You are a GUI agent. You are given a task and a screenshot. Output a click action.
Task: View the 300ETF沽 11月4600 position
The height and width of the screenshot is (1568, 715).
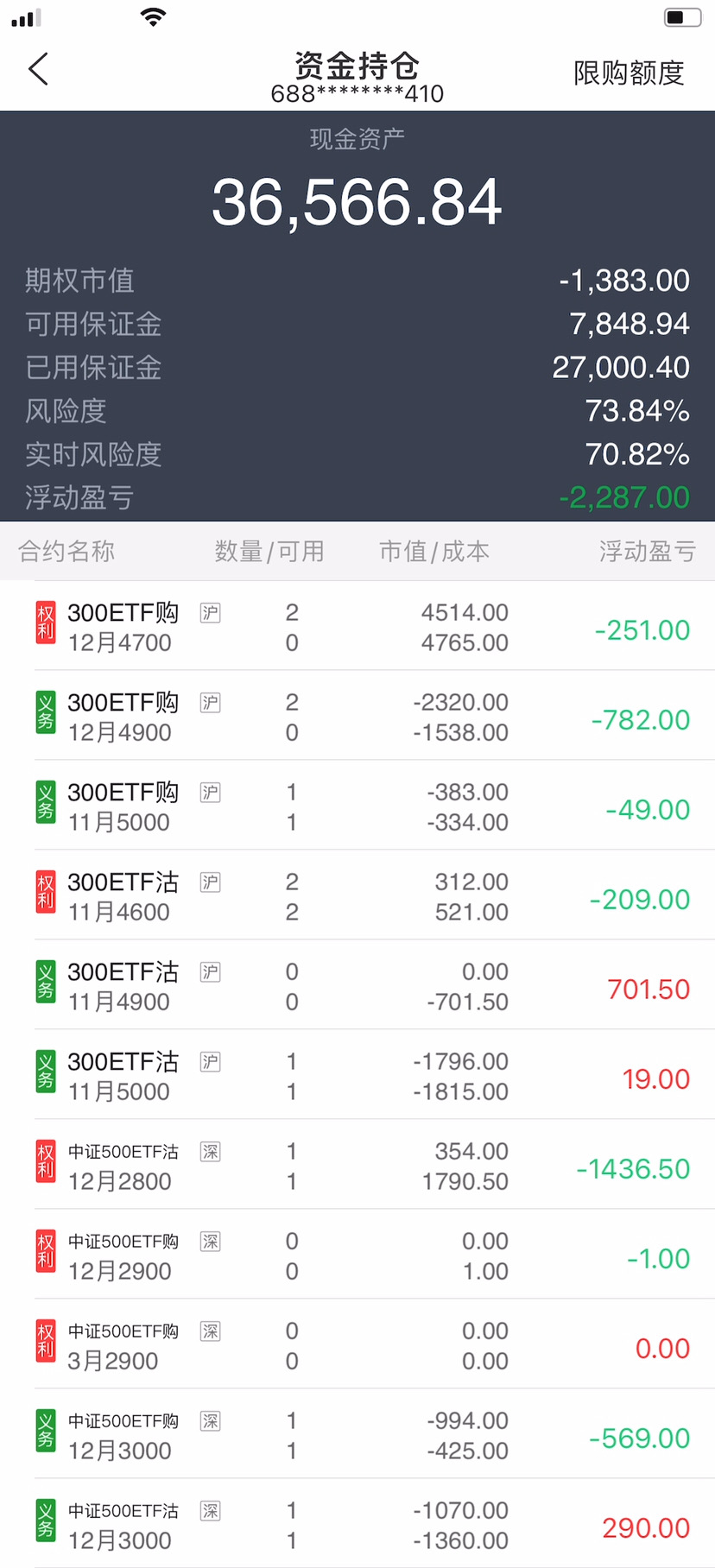357,896
